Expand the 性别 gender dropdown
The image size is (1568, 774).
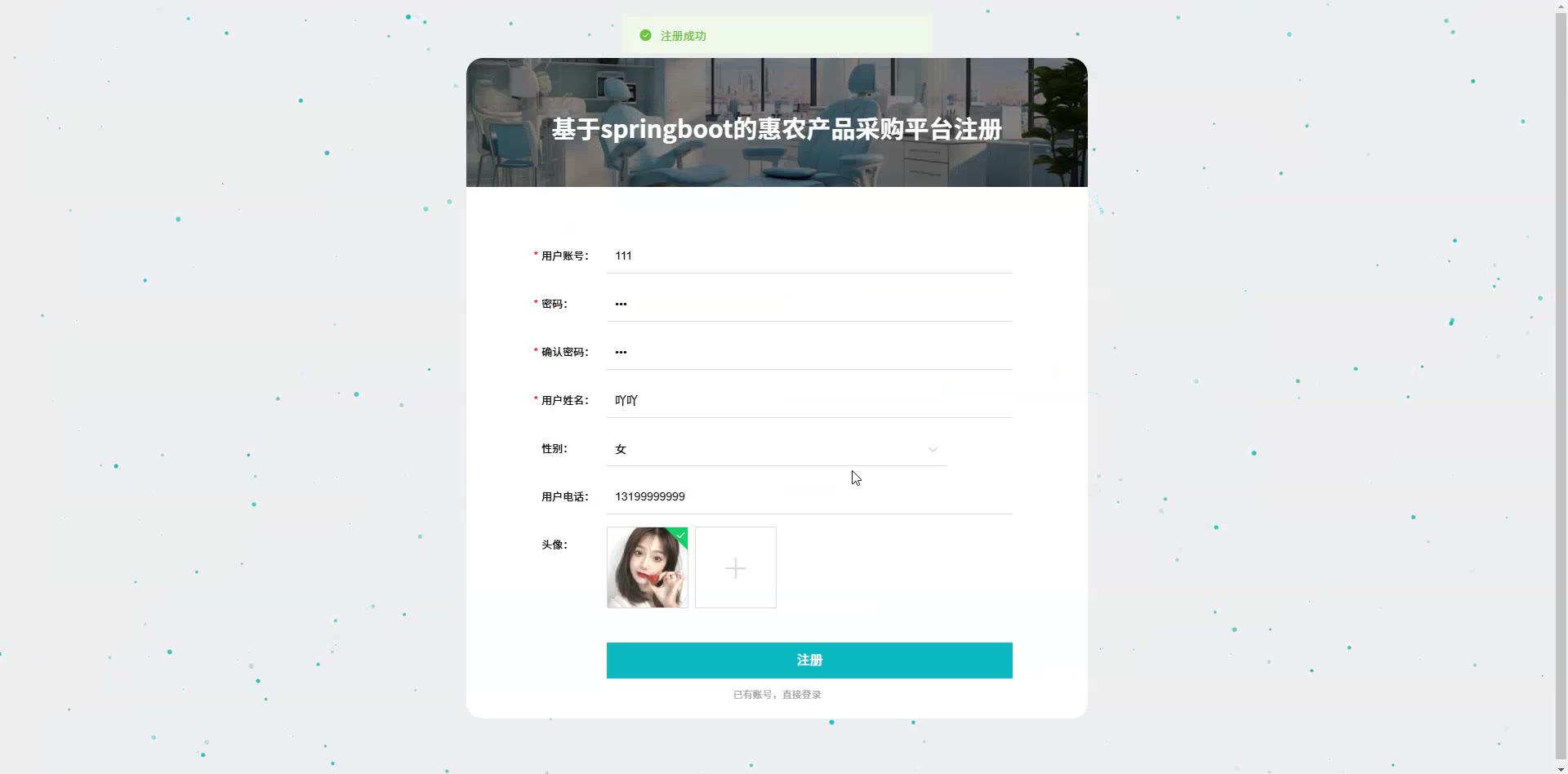coord(776,449)
